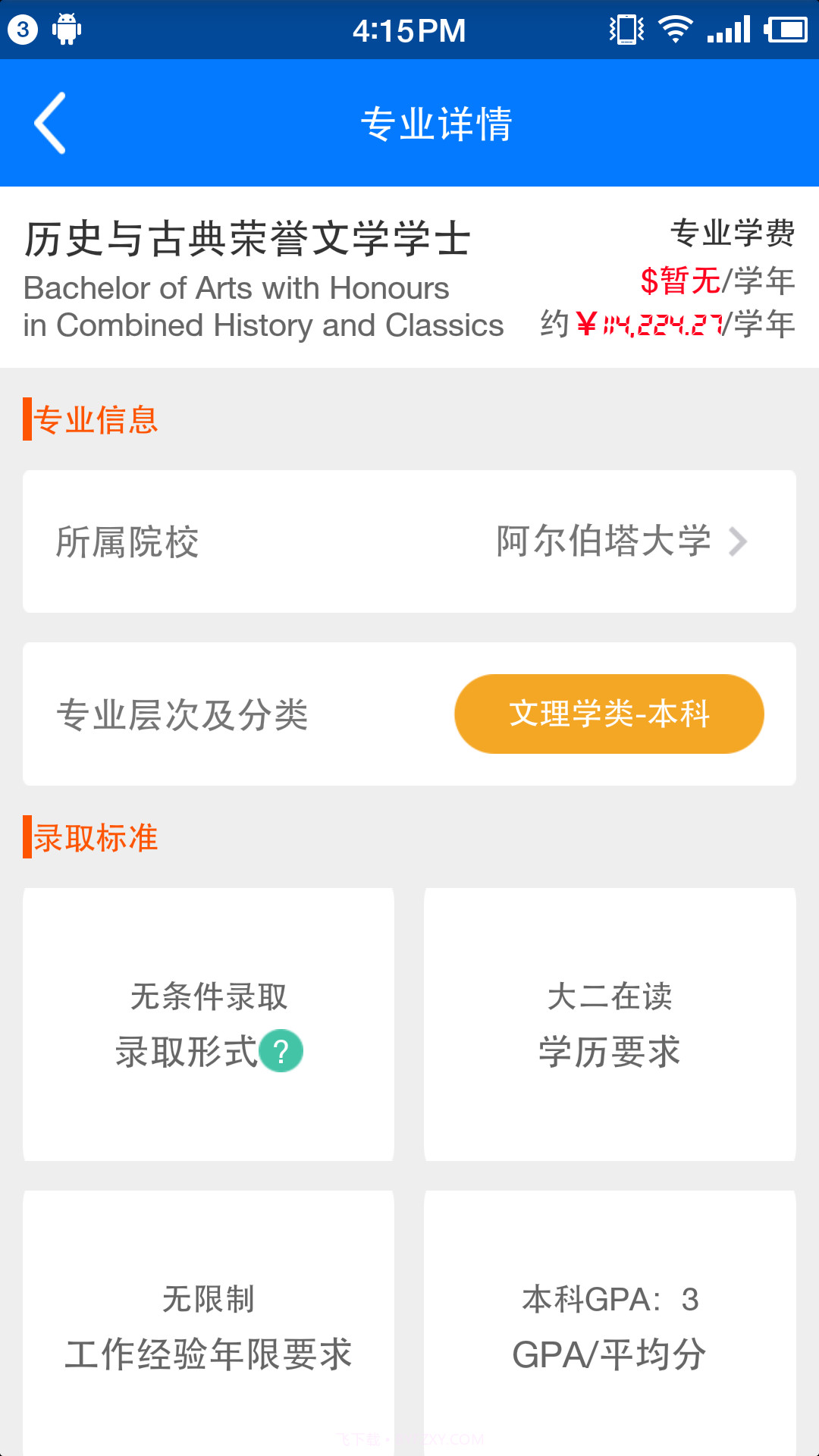
Task: Tap the notification count badge showing 3
Action: 21,29
